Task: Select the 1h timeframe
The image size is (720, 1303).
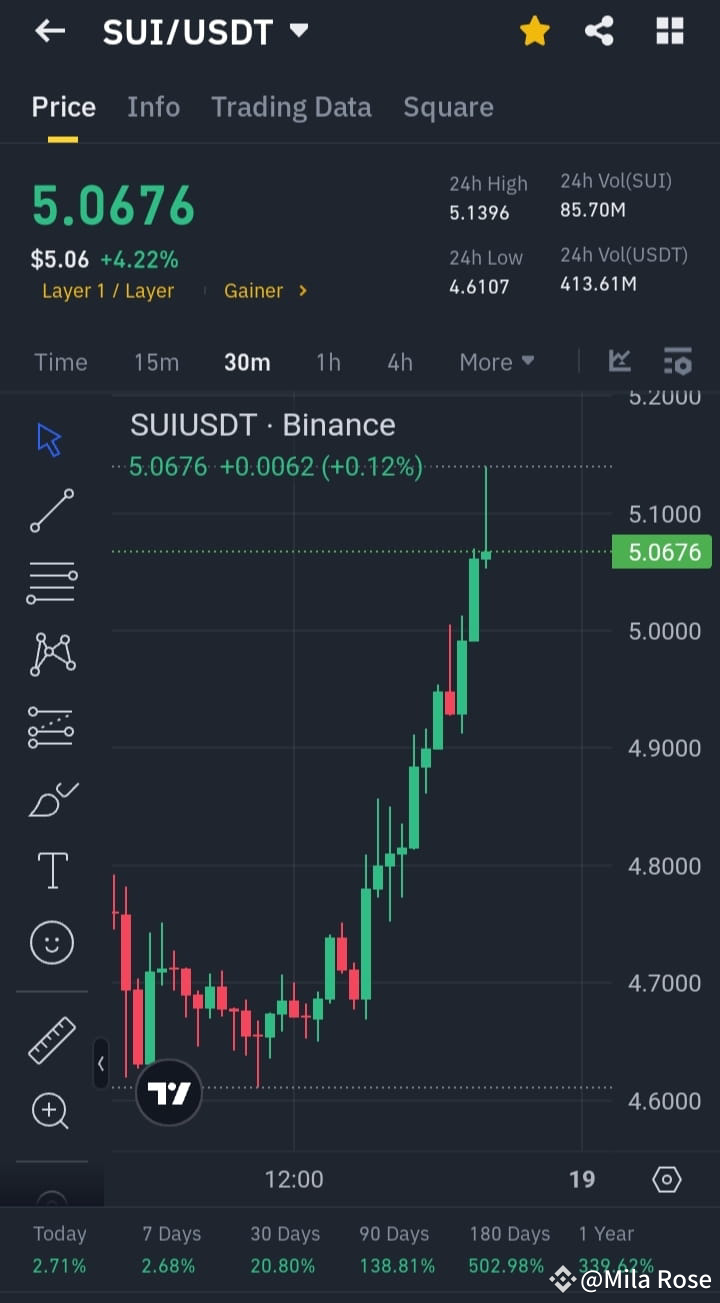Action: [x=328, y=362]
